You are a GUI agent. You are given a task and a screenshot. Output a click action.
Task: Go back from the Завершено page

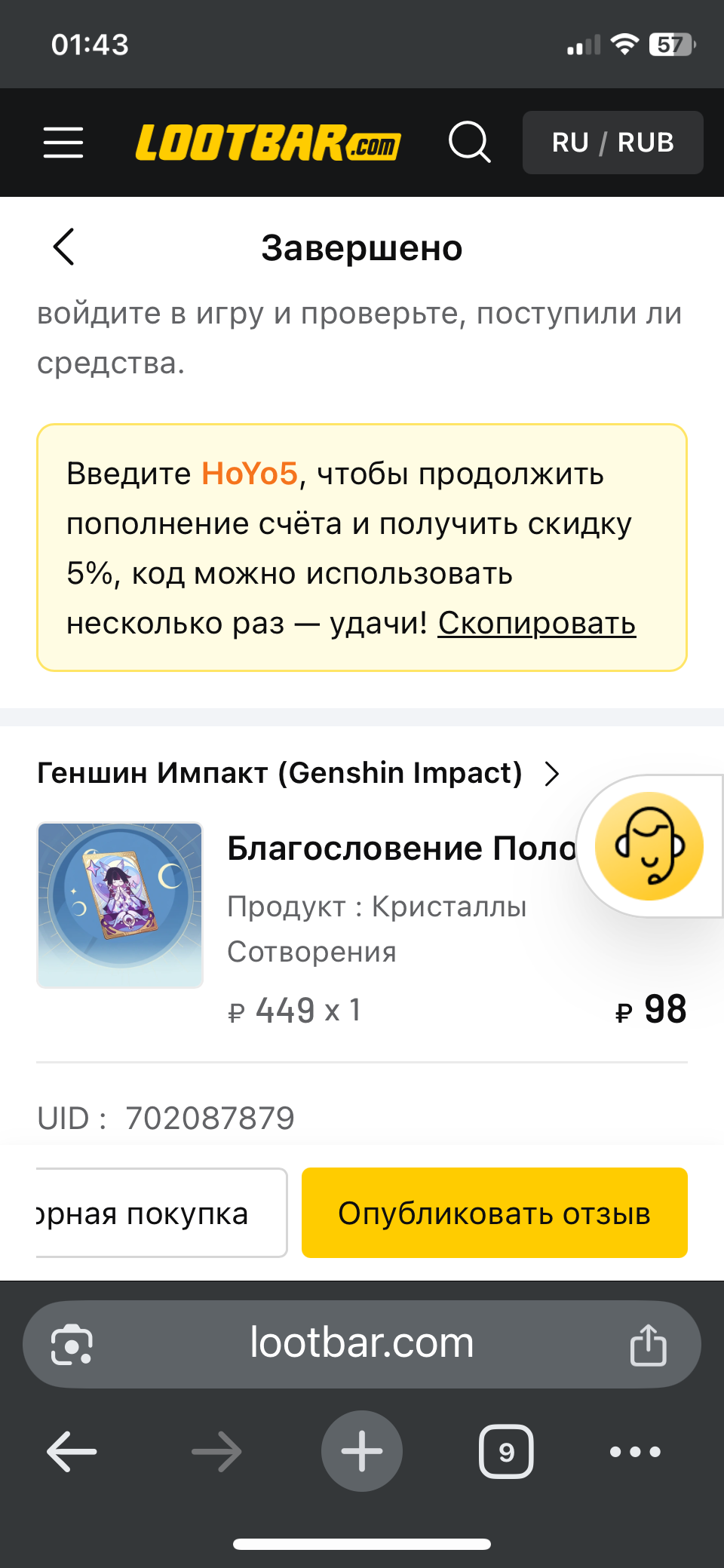[64, 247]
